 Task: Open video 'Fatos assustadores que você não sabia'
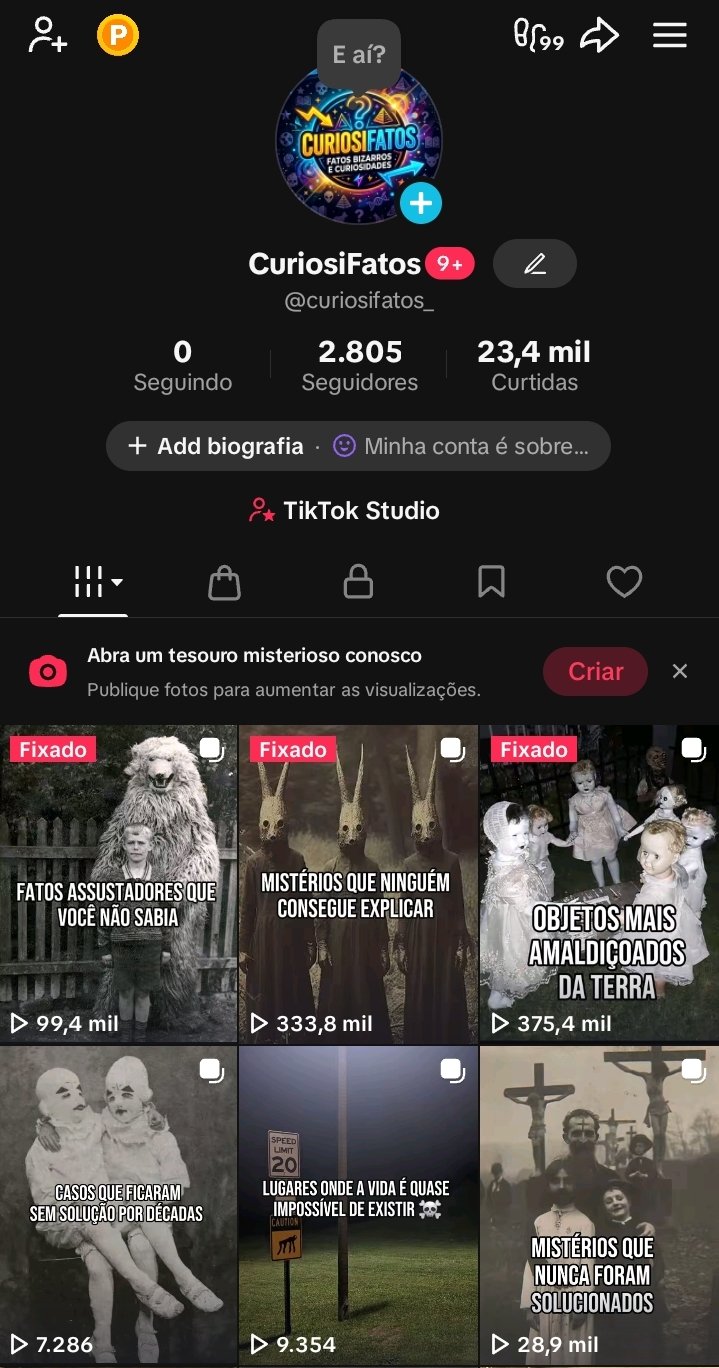(118, 884)
